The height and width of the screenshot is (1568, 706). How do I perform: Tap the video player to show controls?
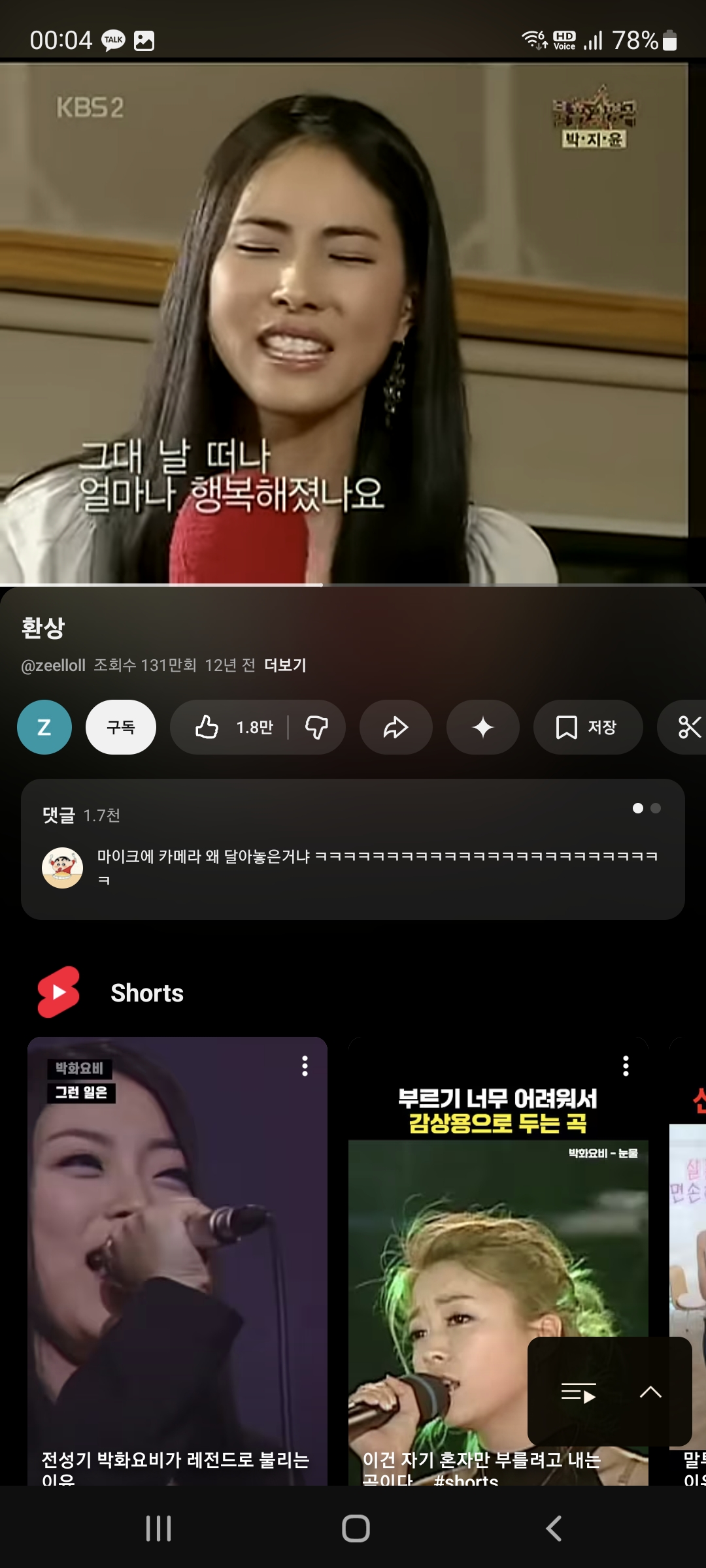click(353, 323)
